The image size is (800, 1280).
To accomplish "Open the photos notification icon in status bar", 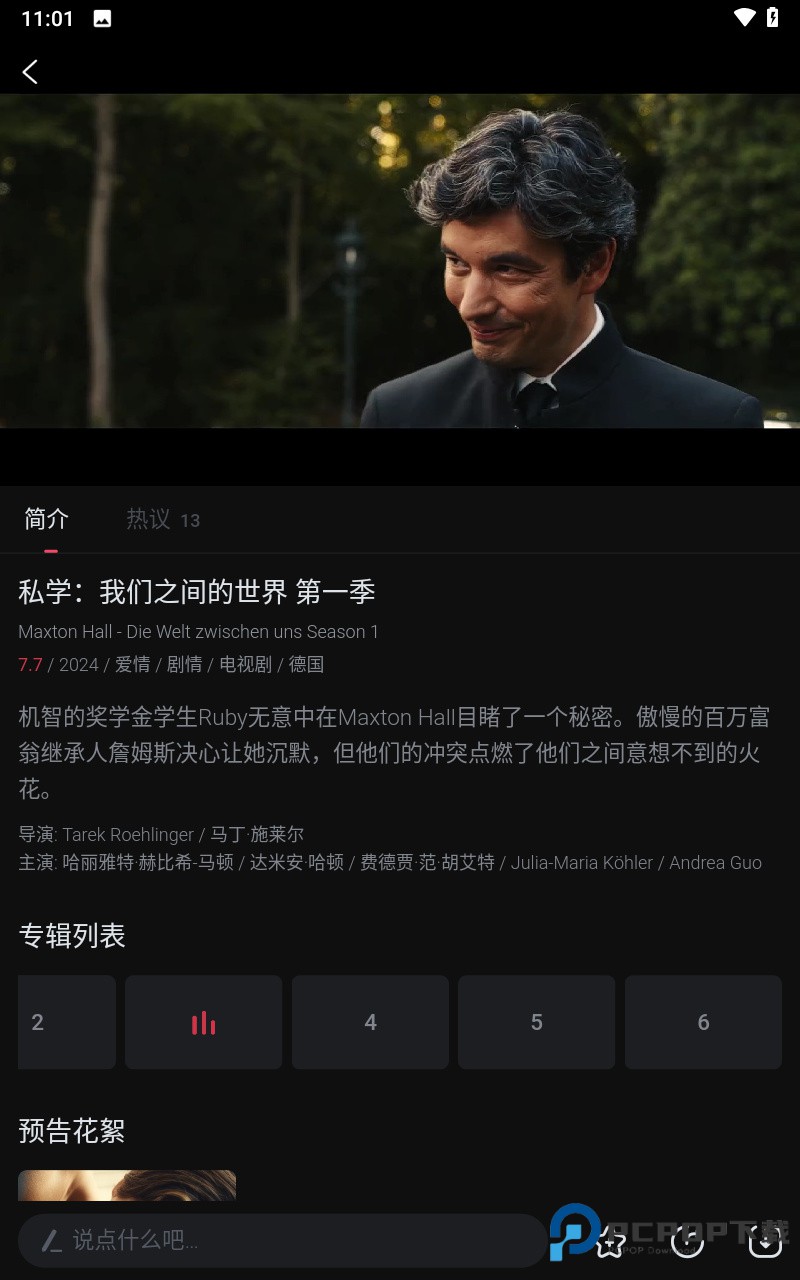I will point(103,16).
